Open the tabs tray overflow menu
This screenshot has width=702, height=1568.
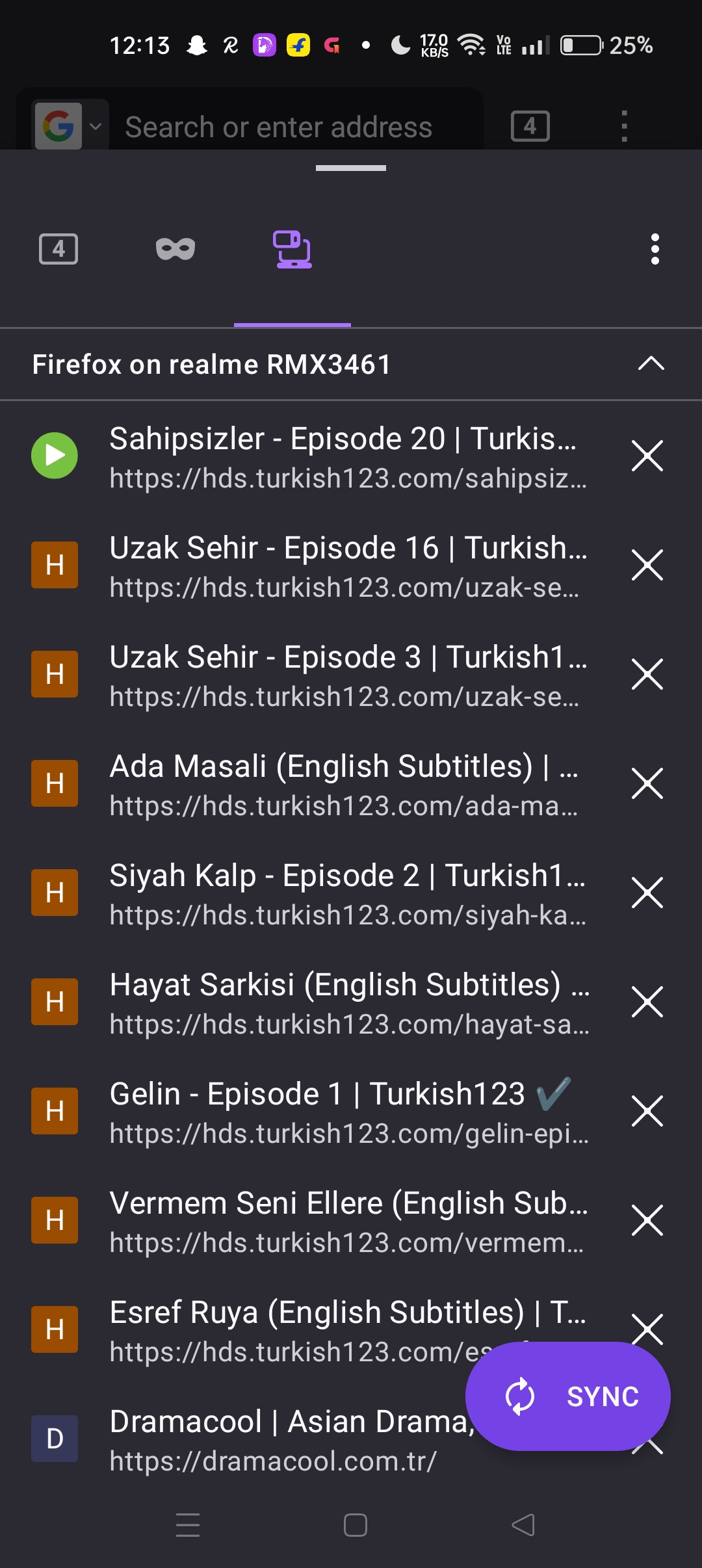(655, 249)
